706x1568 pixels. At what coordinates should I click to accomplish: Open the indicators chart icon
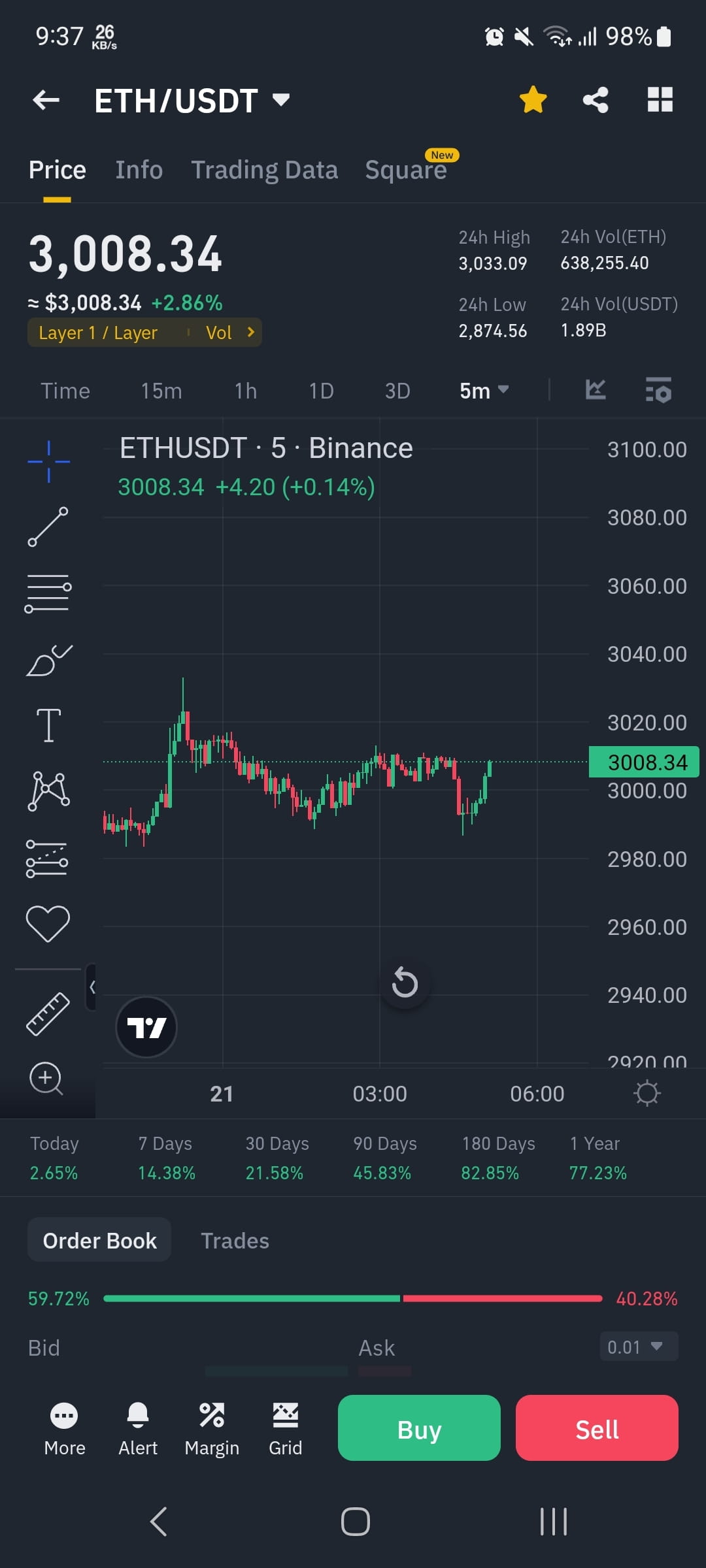click(x=595, y=390)
